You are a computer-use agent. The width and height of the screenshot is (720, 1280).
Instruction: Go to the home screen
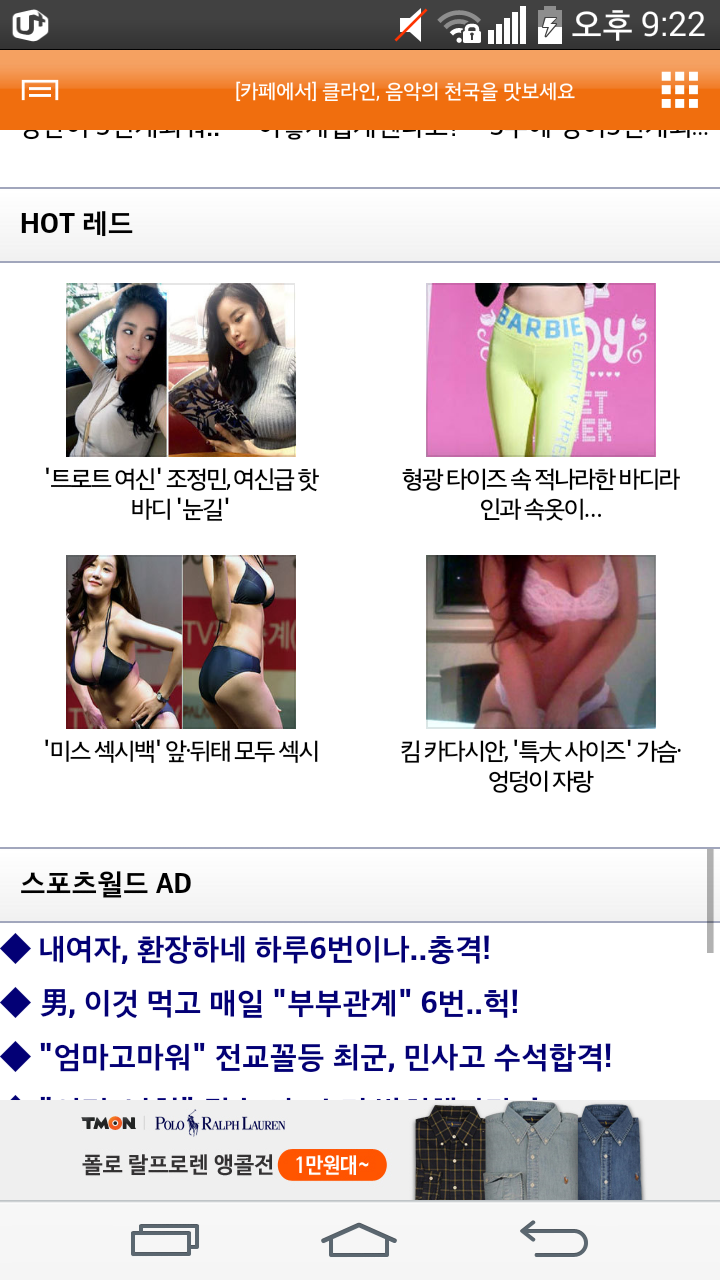[x=359, y=1240]
